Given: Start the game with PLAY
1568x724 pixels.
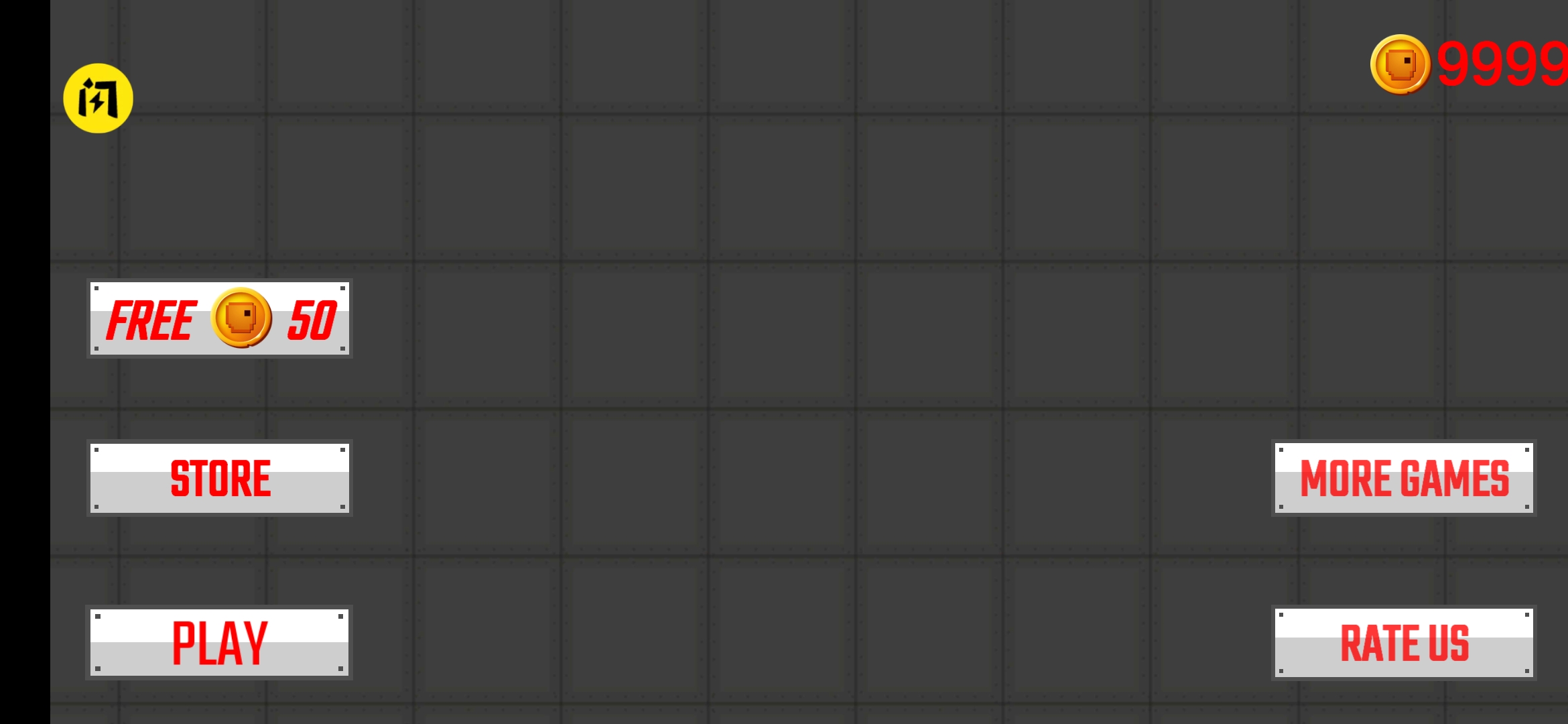Looking at the screenshot, I should [220, 642].
